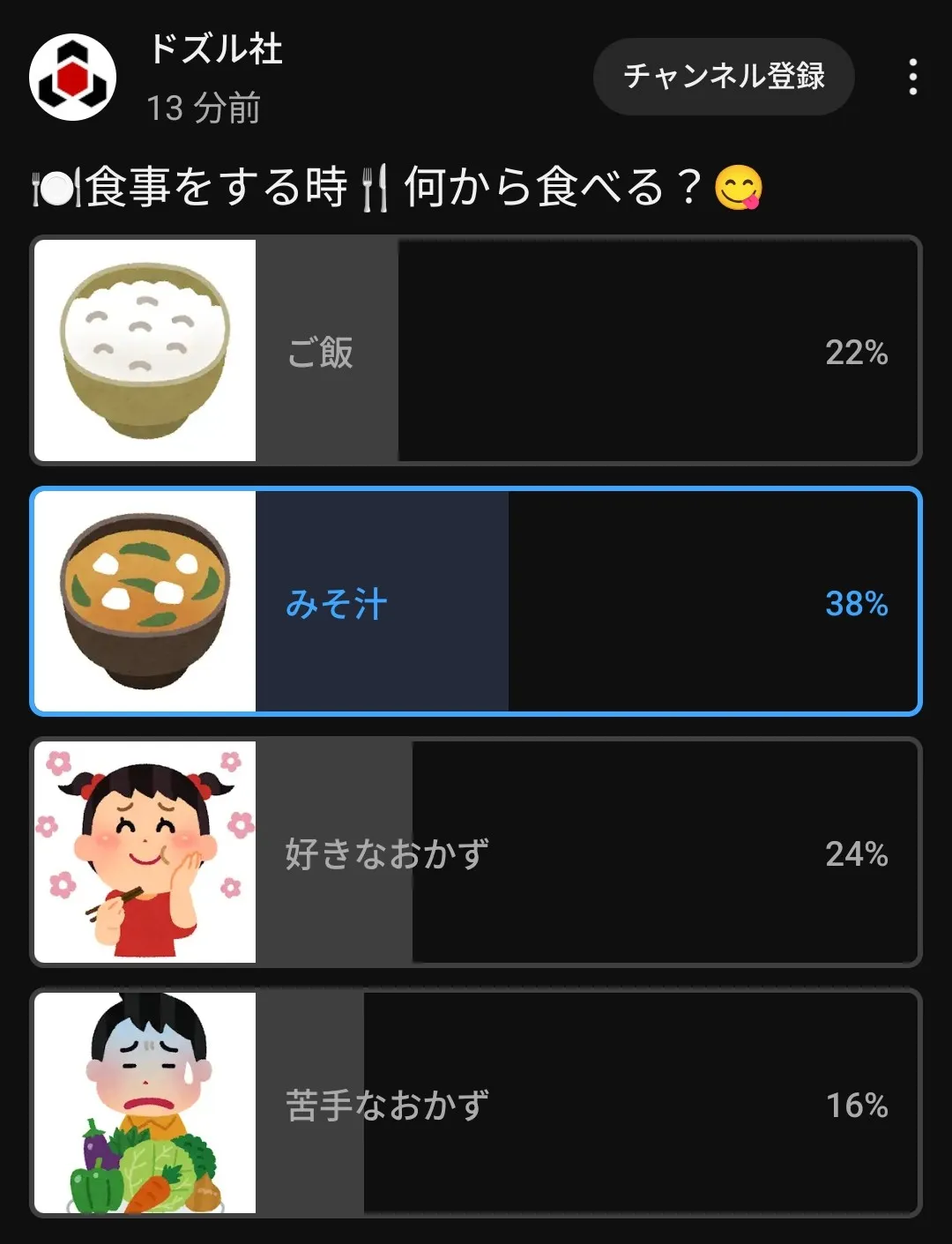Viewport: 952px width, 1244px height.
Task: Select the みそ汁 poll option
Action: 476,601
